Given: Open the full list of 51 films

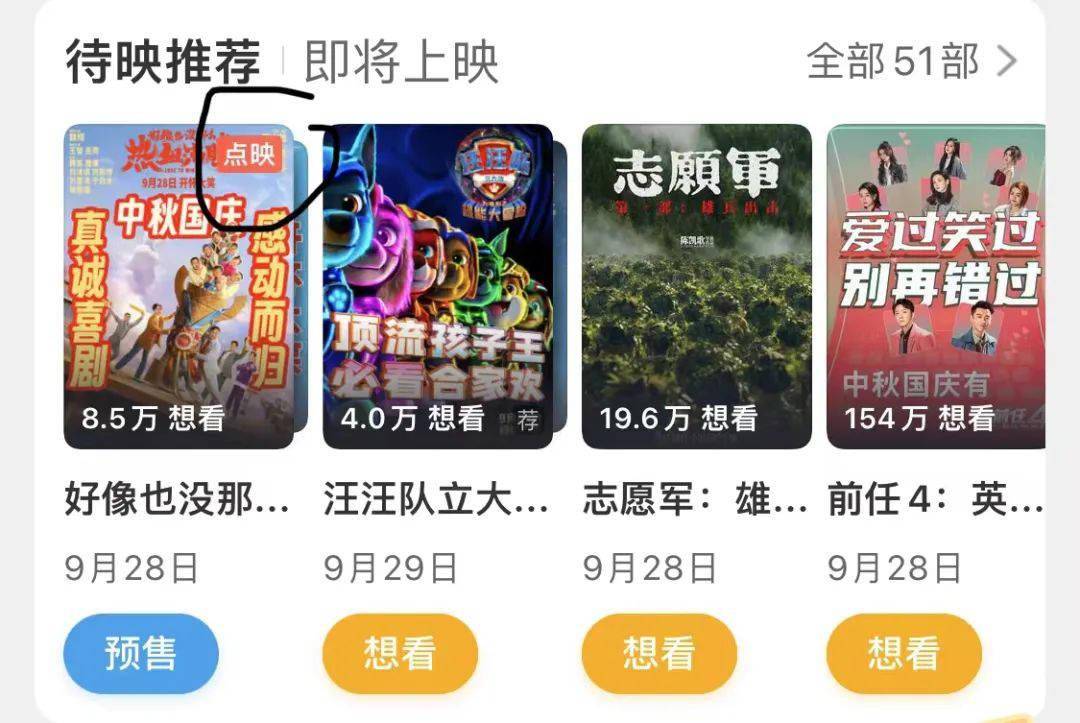Looking at the screenshot, I should click(910, 61).
